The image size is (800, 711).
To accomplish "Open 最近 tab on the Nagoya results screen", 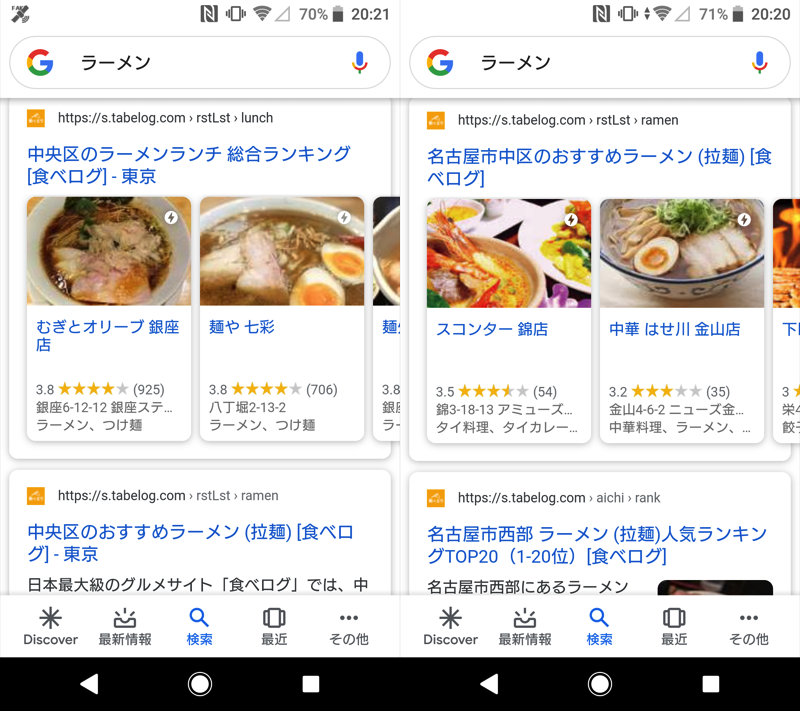I will tap(674, 626).
